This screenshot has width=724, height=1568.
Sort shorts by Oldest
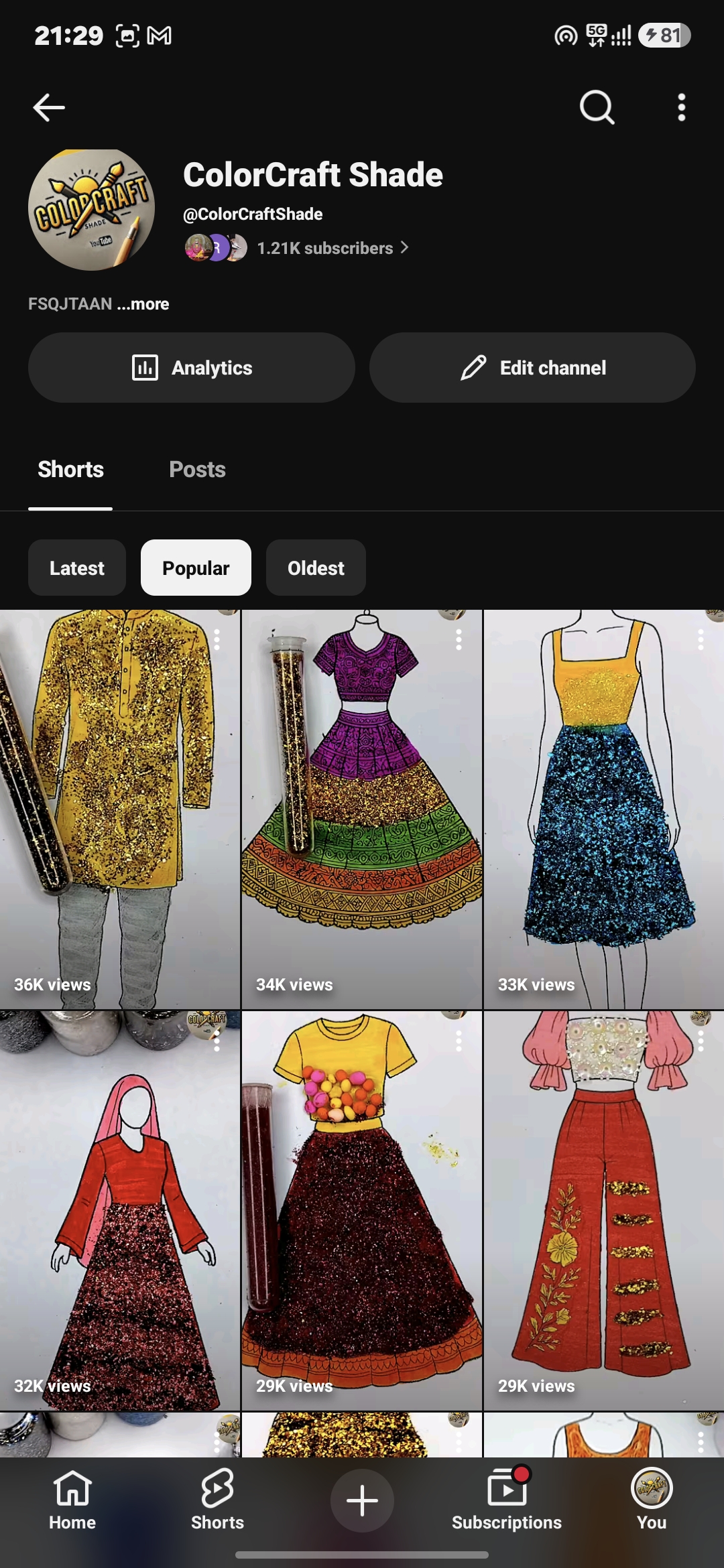tap(316, 568)
